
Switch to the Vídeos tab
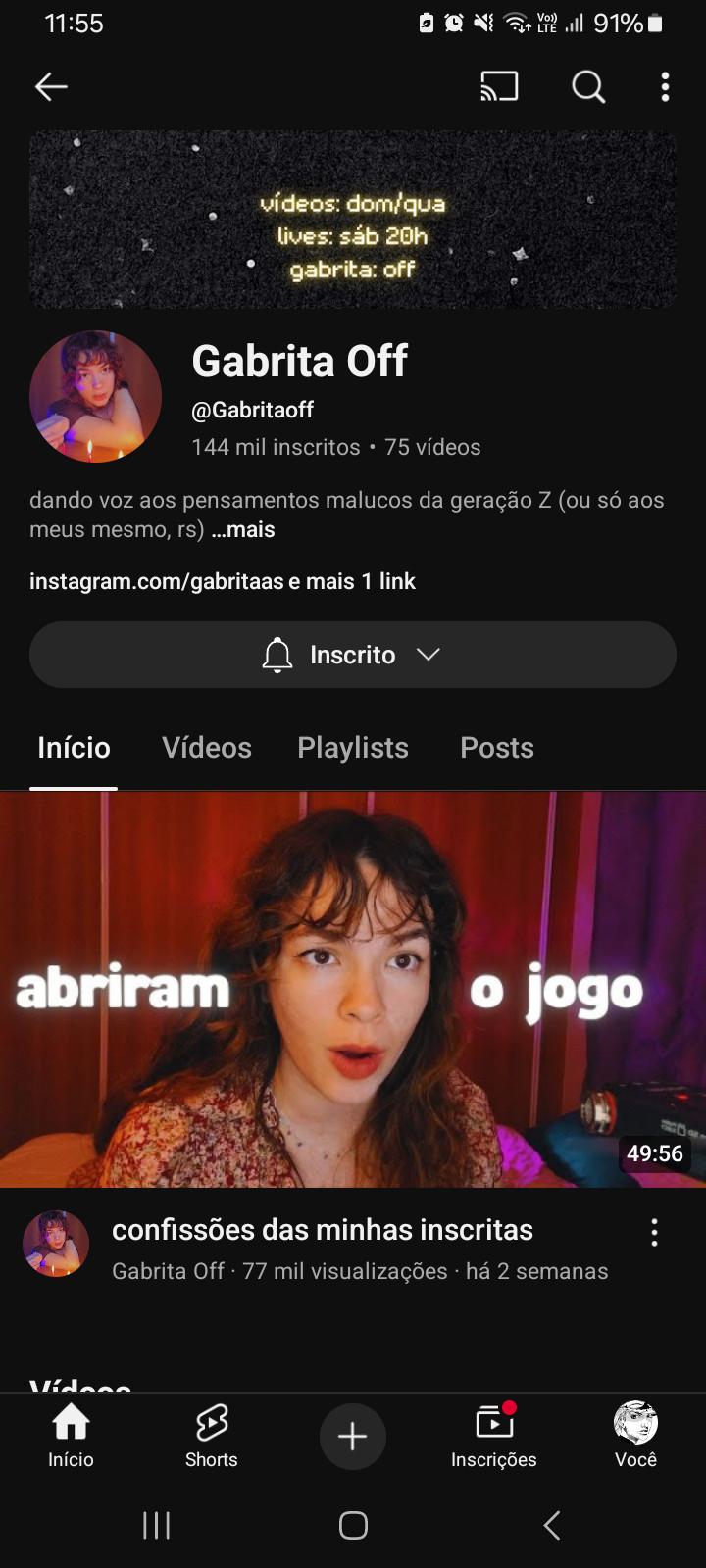point(206,748)
